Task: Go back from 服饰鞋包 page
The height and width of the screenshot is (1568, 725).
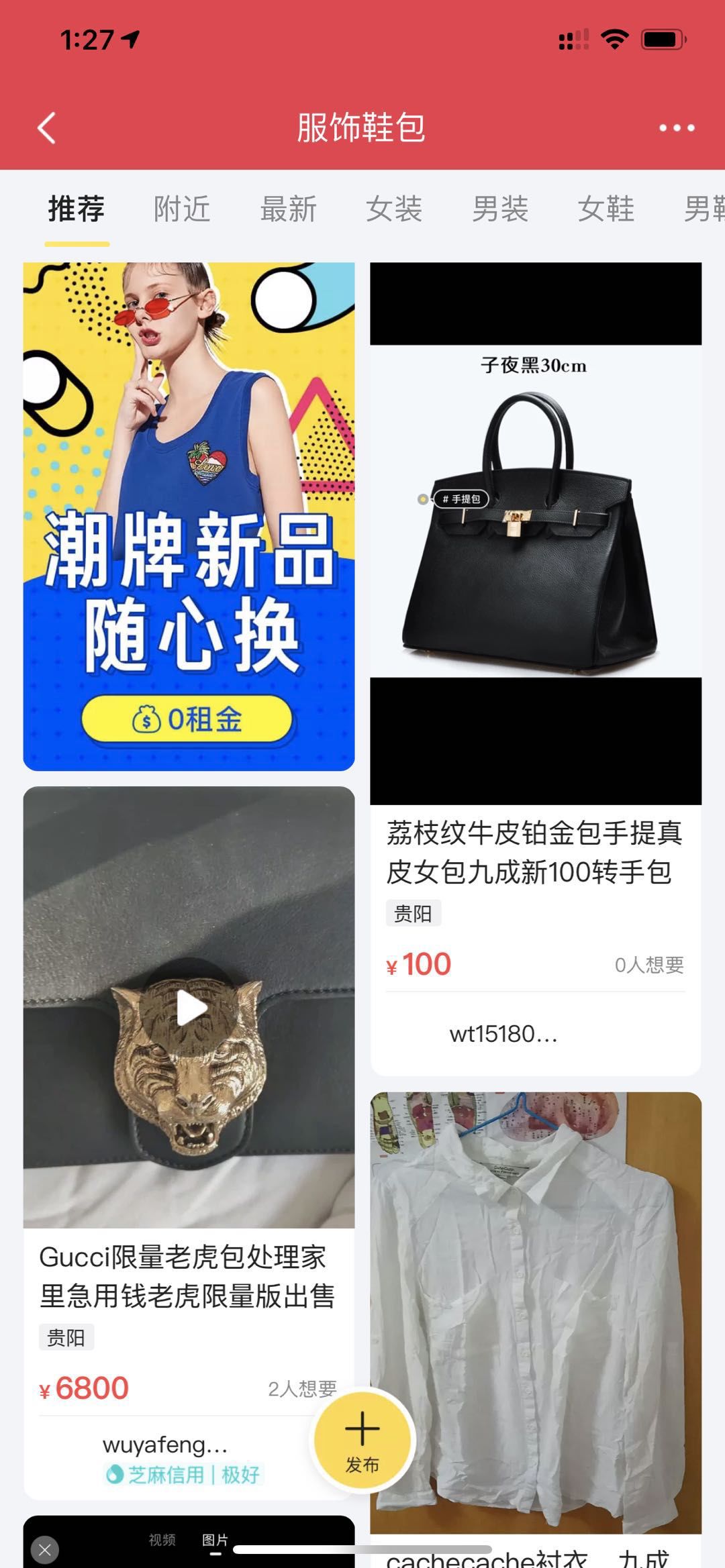Action: point(47,127)
